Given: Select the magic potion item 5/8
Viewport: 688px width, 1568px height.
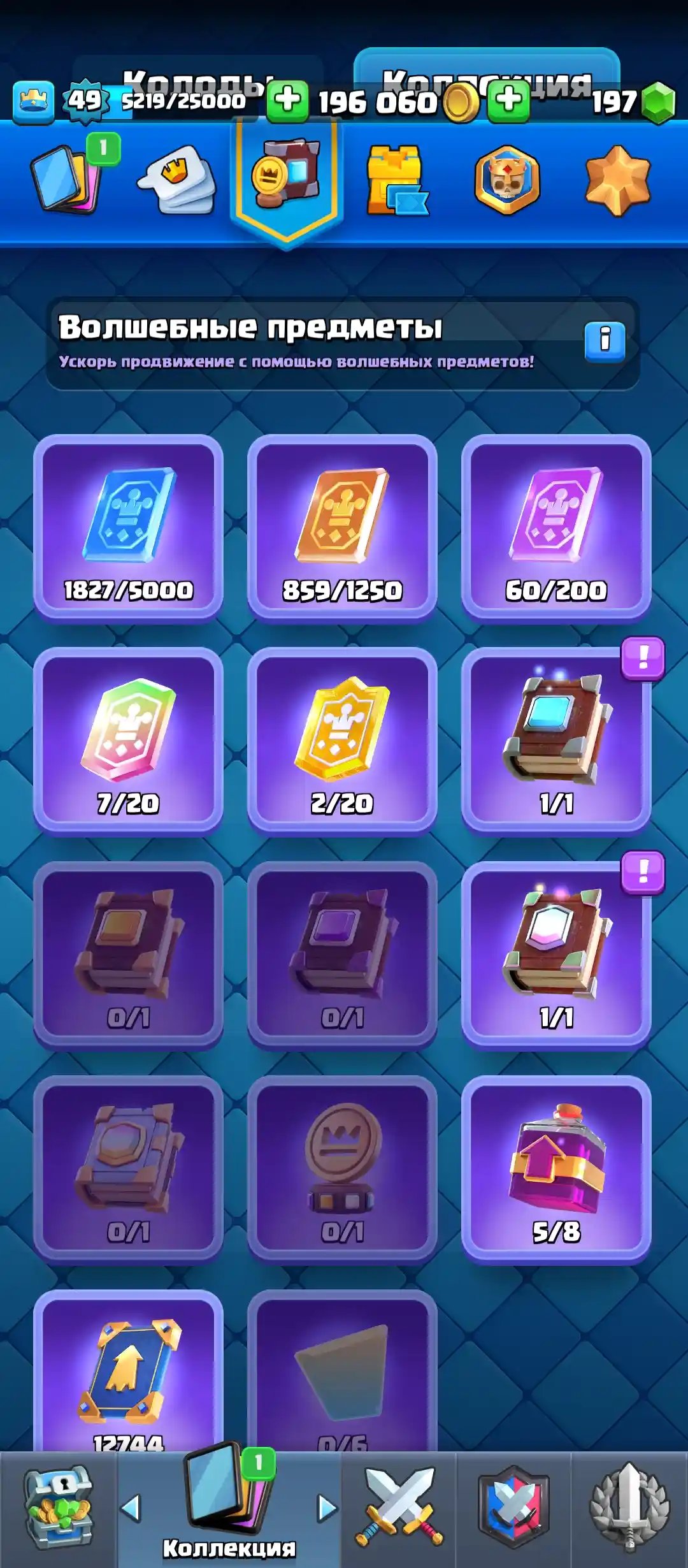Looking at the screenshot, I should 556,1168.
